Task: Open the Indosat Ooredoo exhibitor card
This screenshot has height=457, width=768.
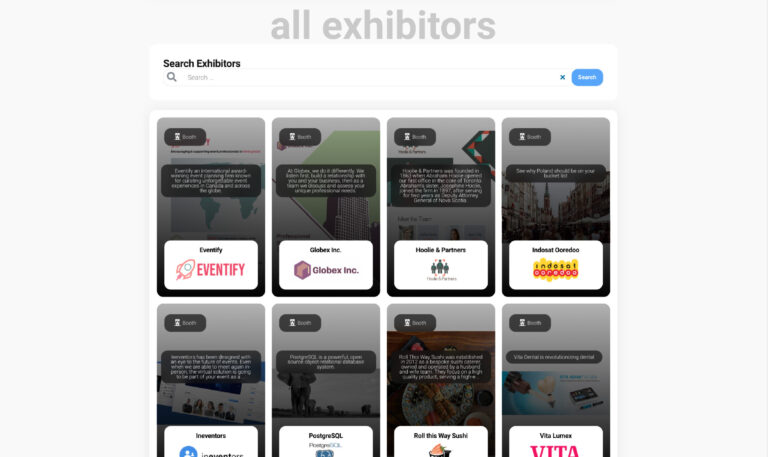Action: coord(556,265)
